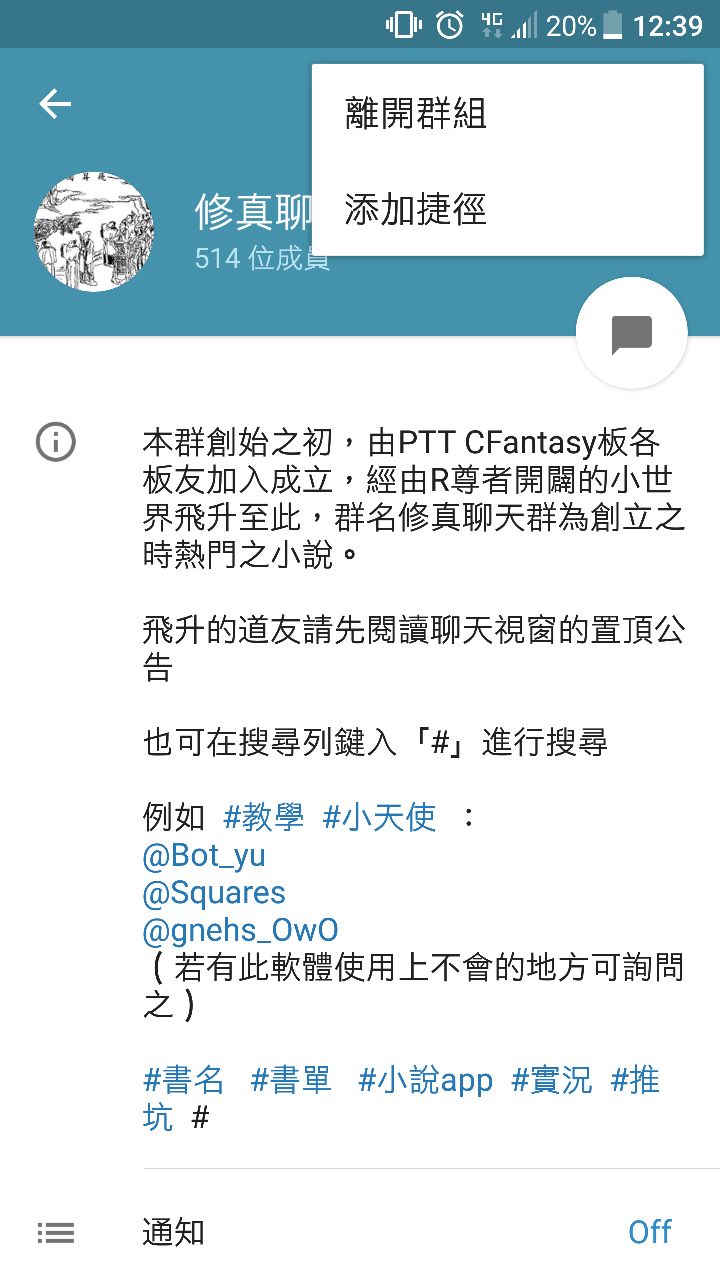This screenshot has width=720, height=1280.
Task: Search the #小天使 hashtag
Action: coord(379,817)
